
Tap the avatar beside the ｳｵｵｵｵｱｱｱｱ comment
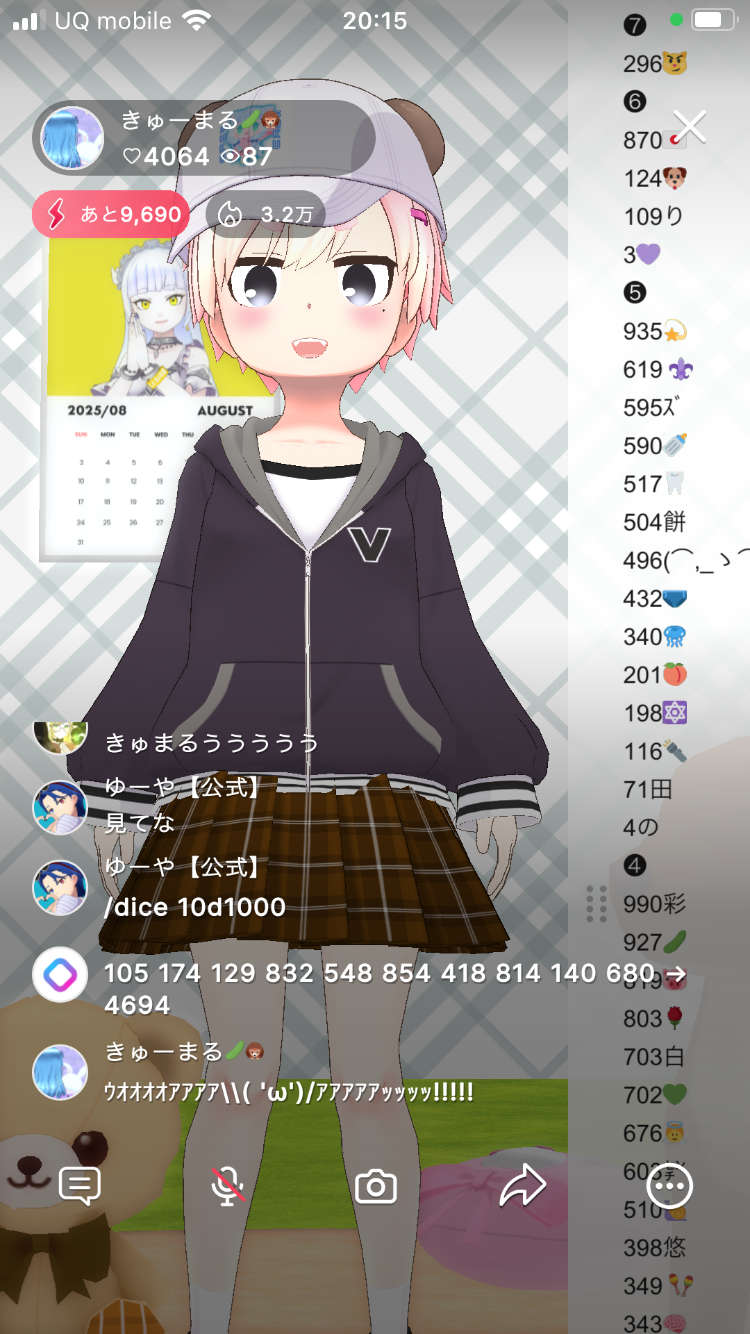click(60, 1072)
